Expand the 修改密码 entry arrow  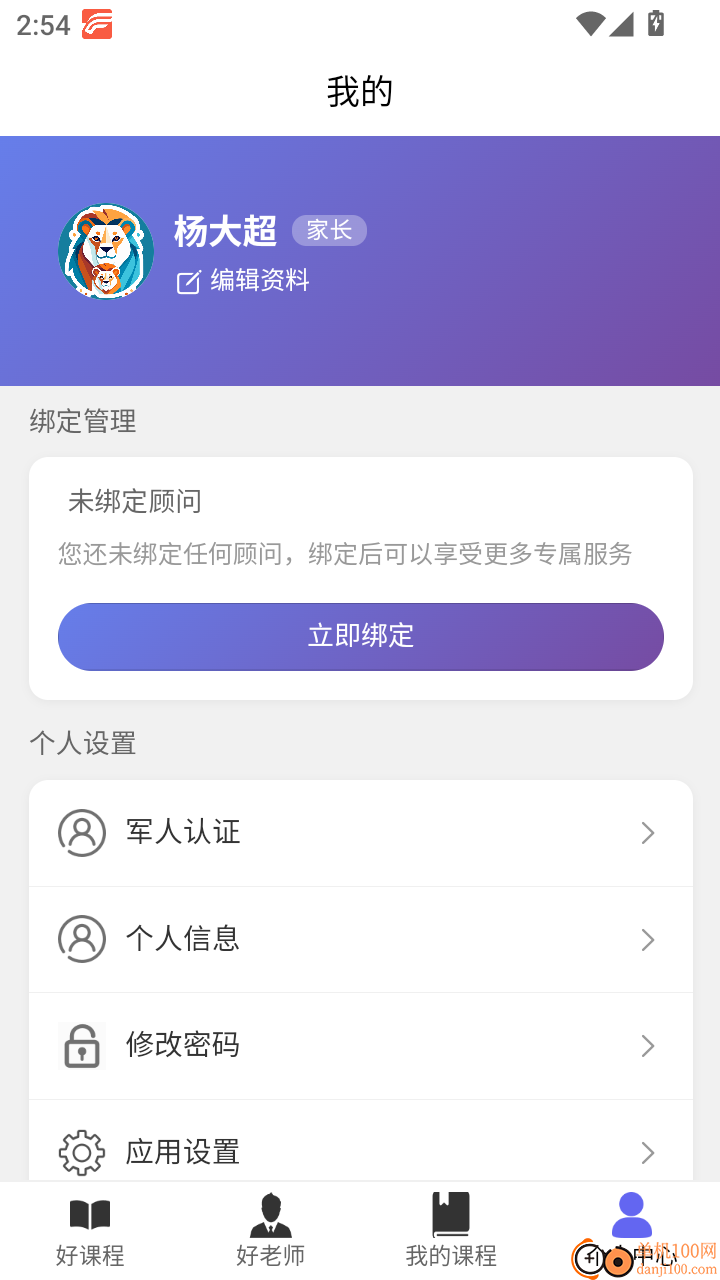[x=648, y=1046]
